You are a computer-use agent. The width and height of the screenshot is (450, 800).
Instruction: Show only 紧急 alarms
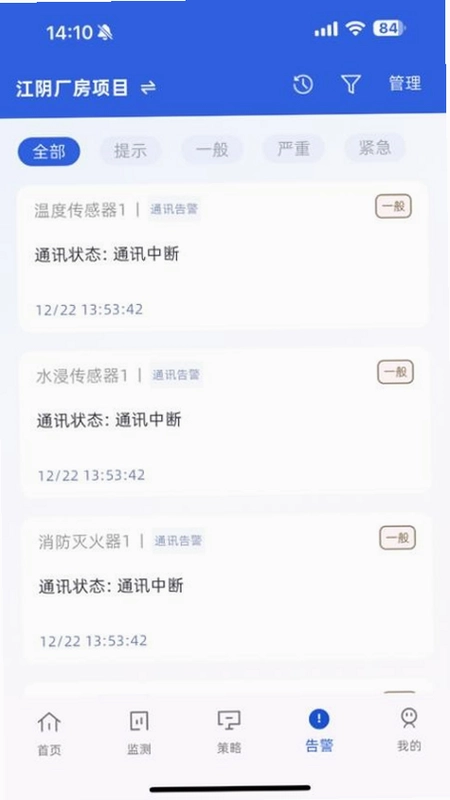pos(375,147)
